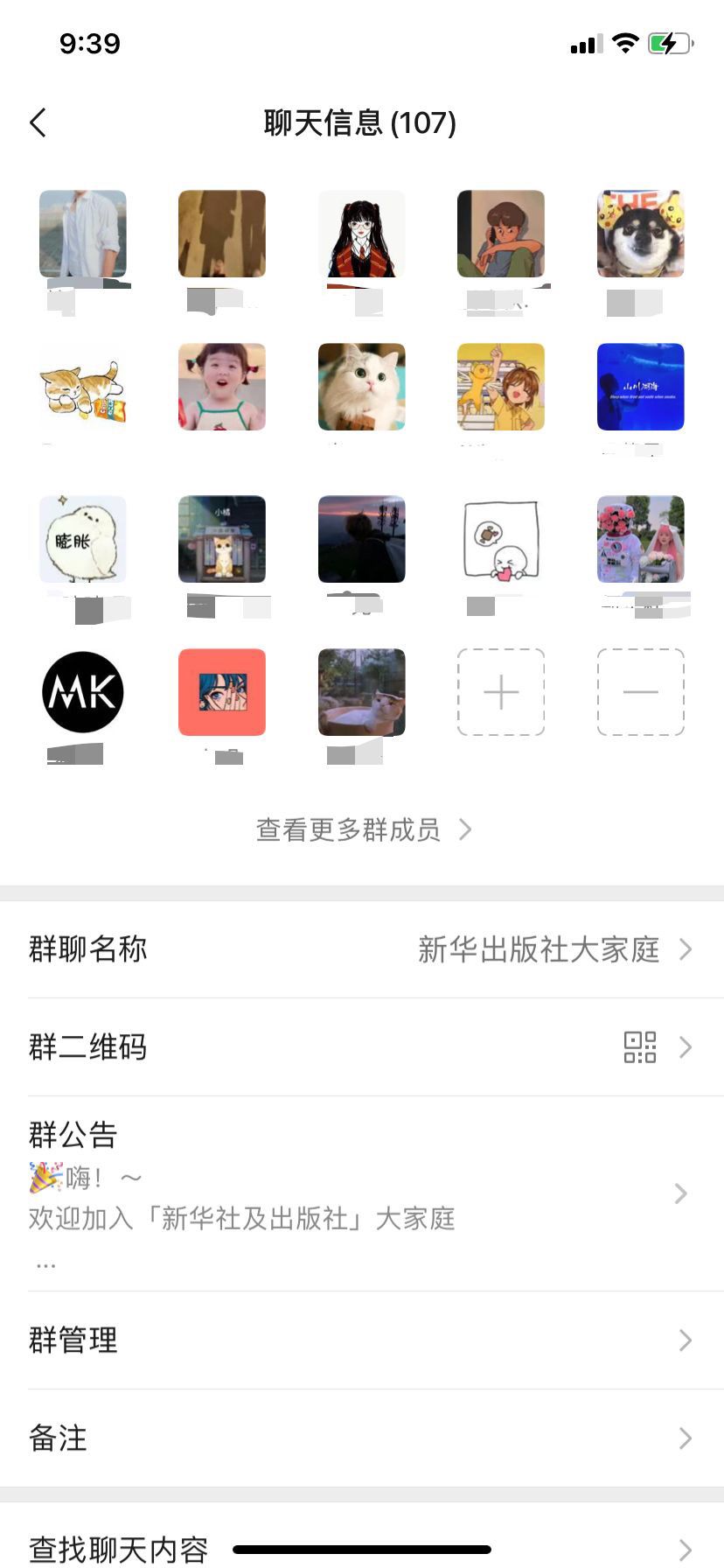This screenshot has height=1568, width=724.
Task: Open group management
Action: pos(362,1340)
